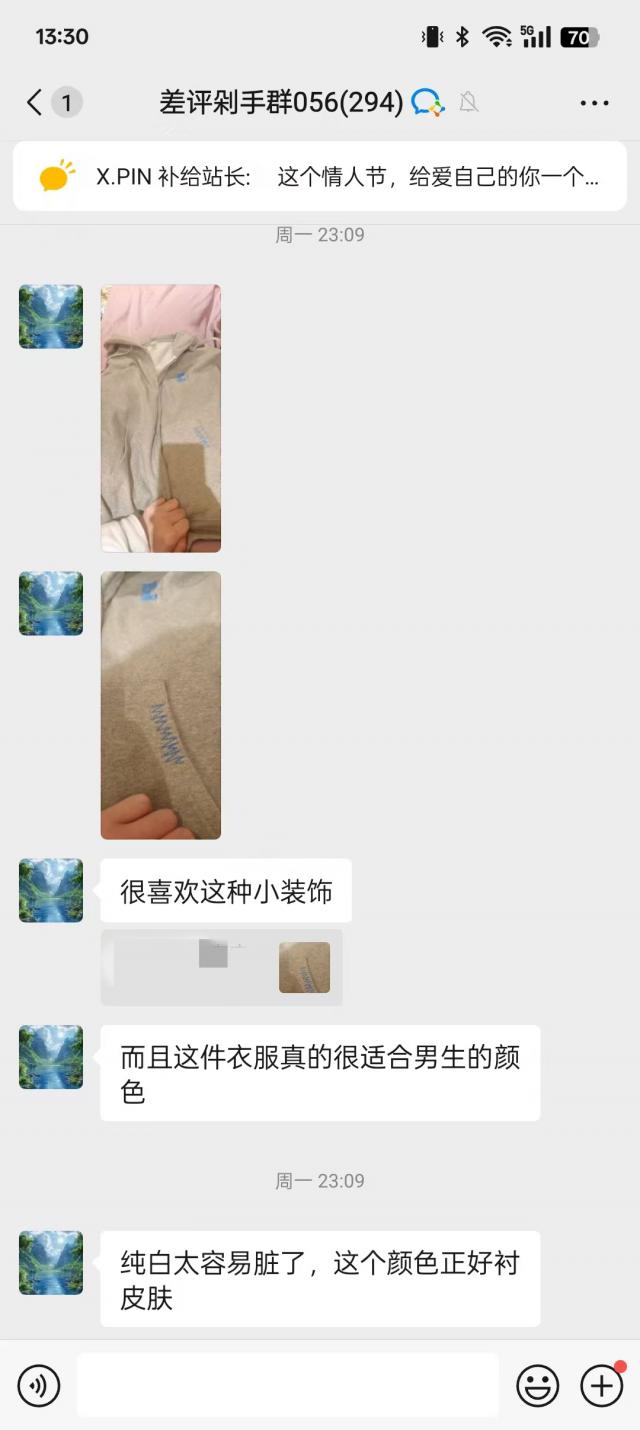Open the emoji sticker panel
The width and height of the screenshot is (640, 1430).
tap(537, 1385)
